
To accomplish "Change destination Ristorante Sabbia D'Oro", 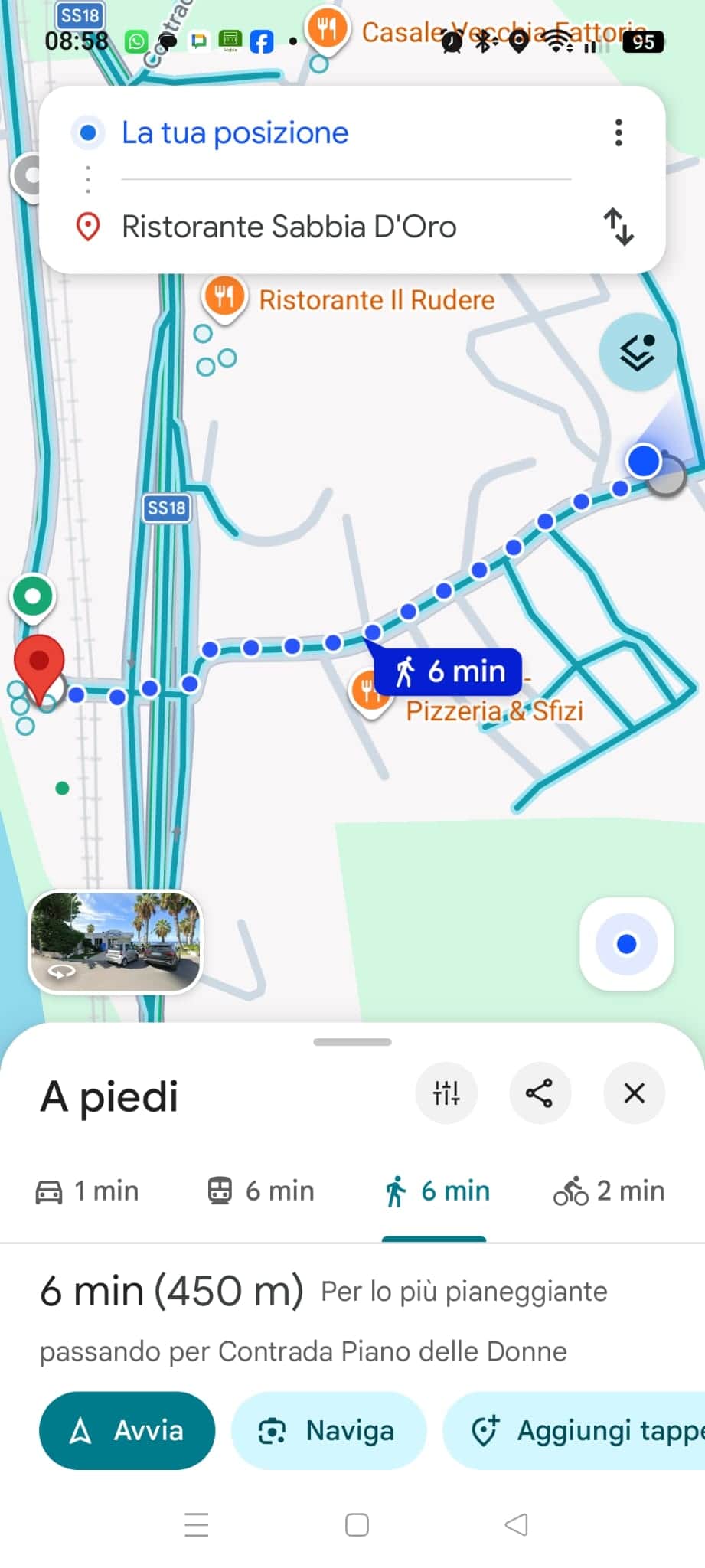I will click(289, 227).
